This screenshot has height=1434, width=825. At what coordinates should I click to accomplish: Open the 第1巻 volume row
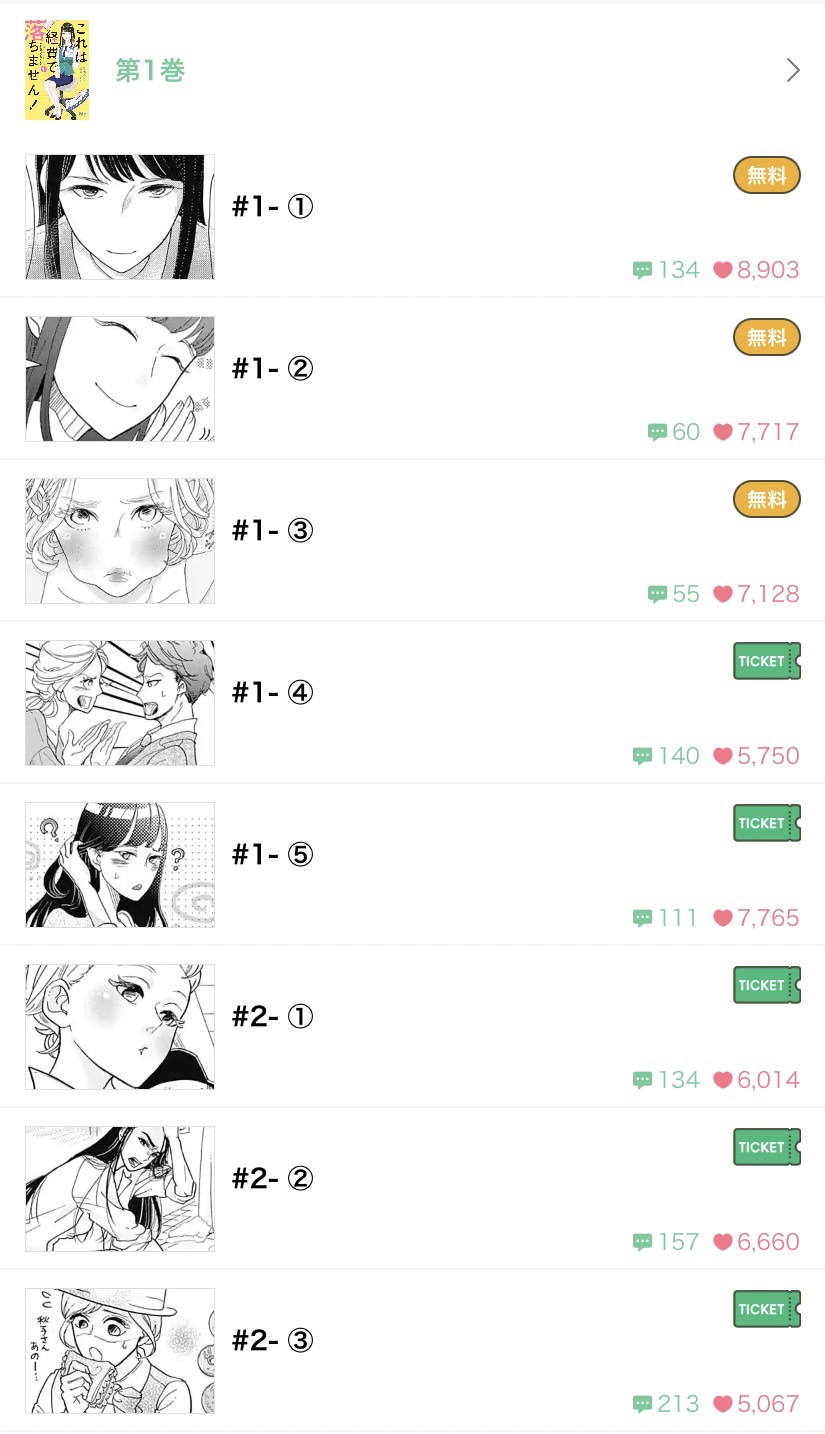tap(412, 70)
